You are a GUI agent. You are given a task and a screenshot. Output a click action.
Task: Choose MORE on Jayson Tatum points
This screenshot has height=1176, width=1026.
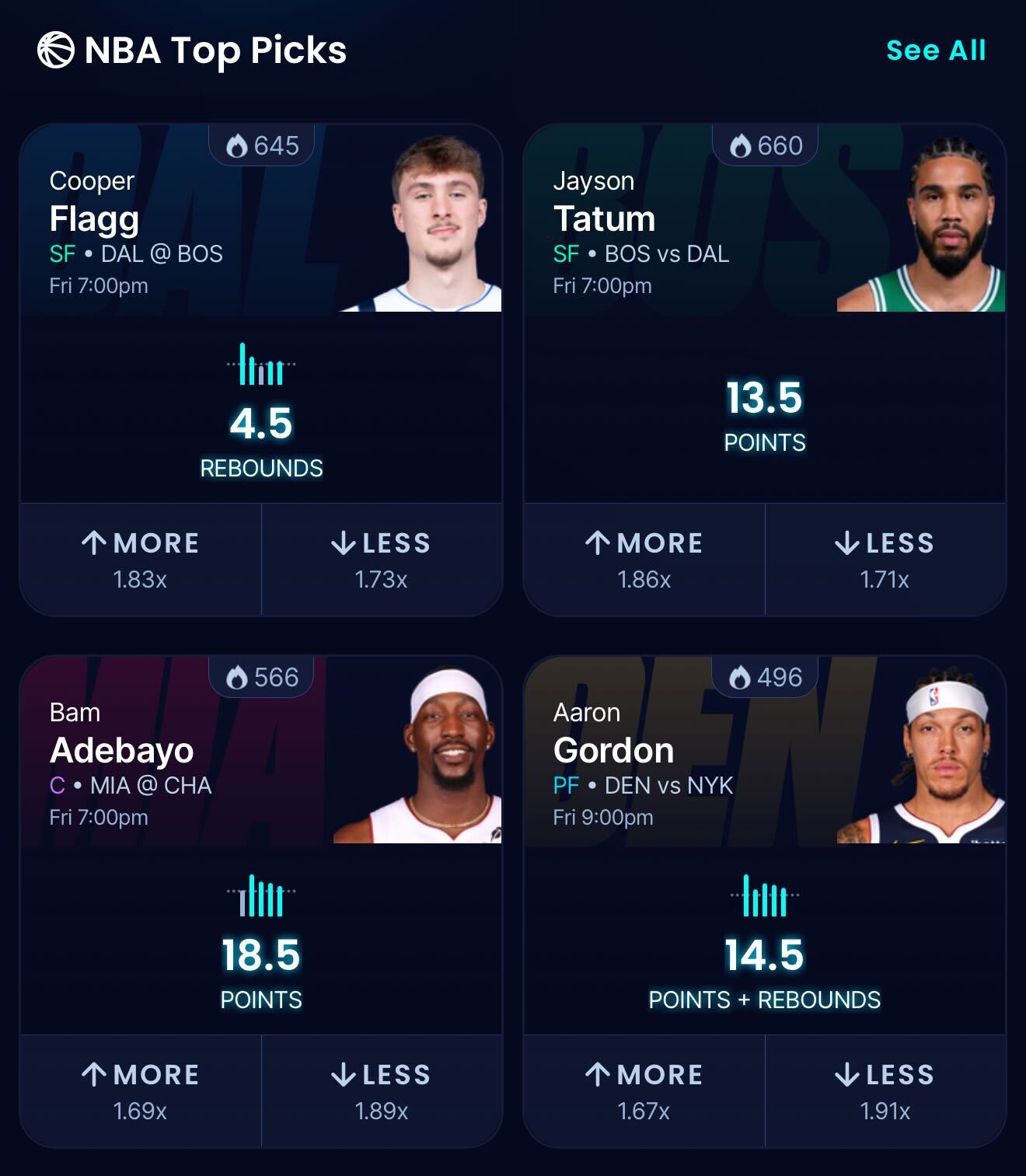tap(644, 559)
